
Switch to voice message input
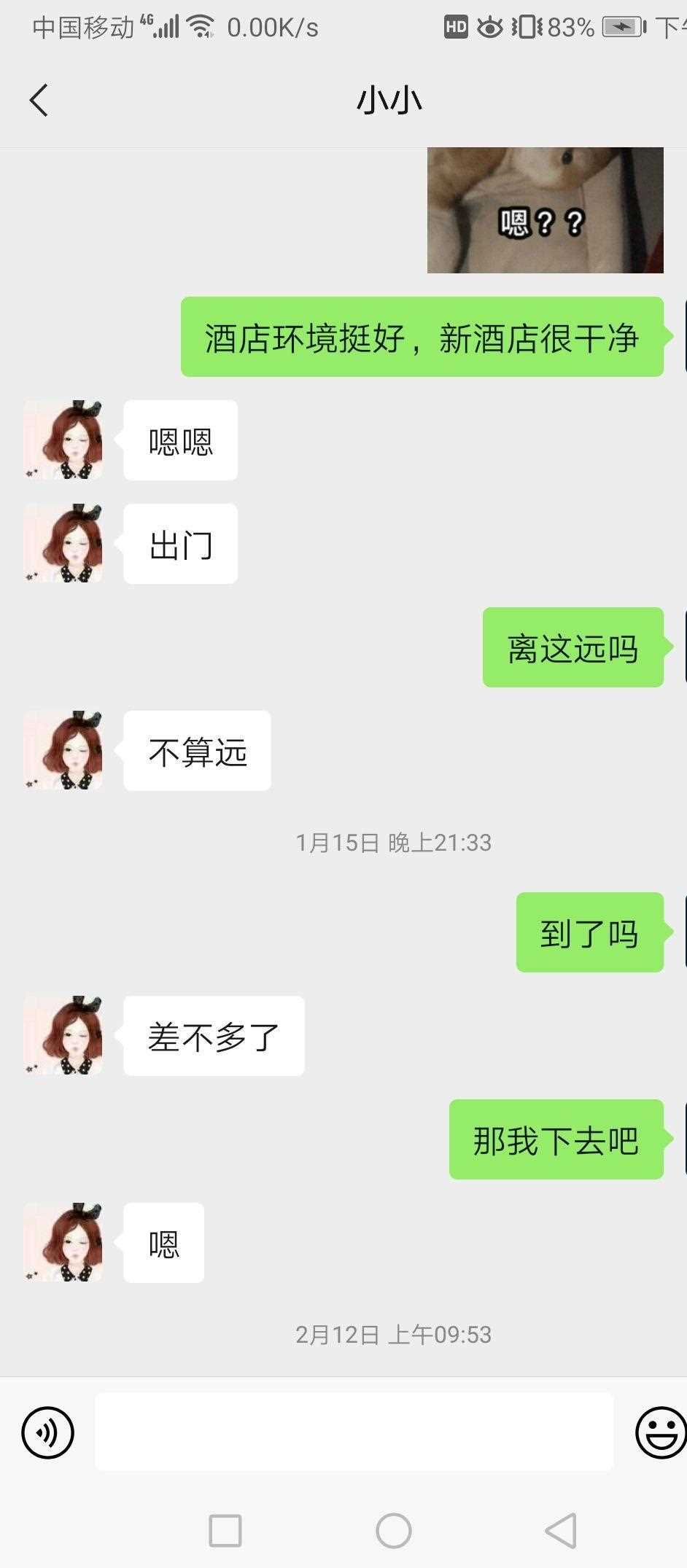click(x=48, y=1432)
